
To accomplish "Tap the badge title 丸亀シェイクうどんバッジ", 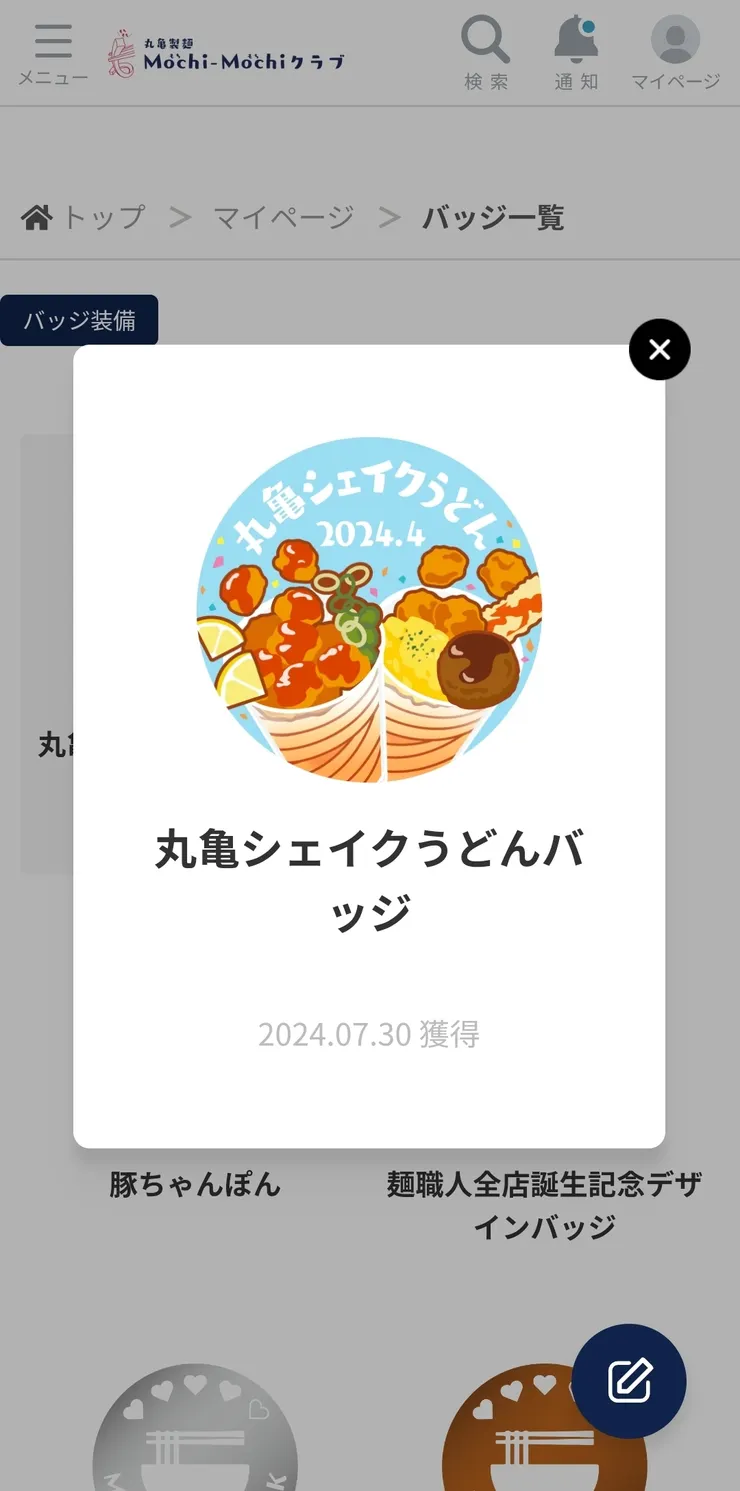I will [x=370, y=880].
